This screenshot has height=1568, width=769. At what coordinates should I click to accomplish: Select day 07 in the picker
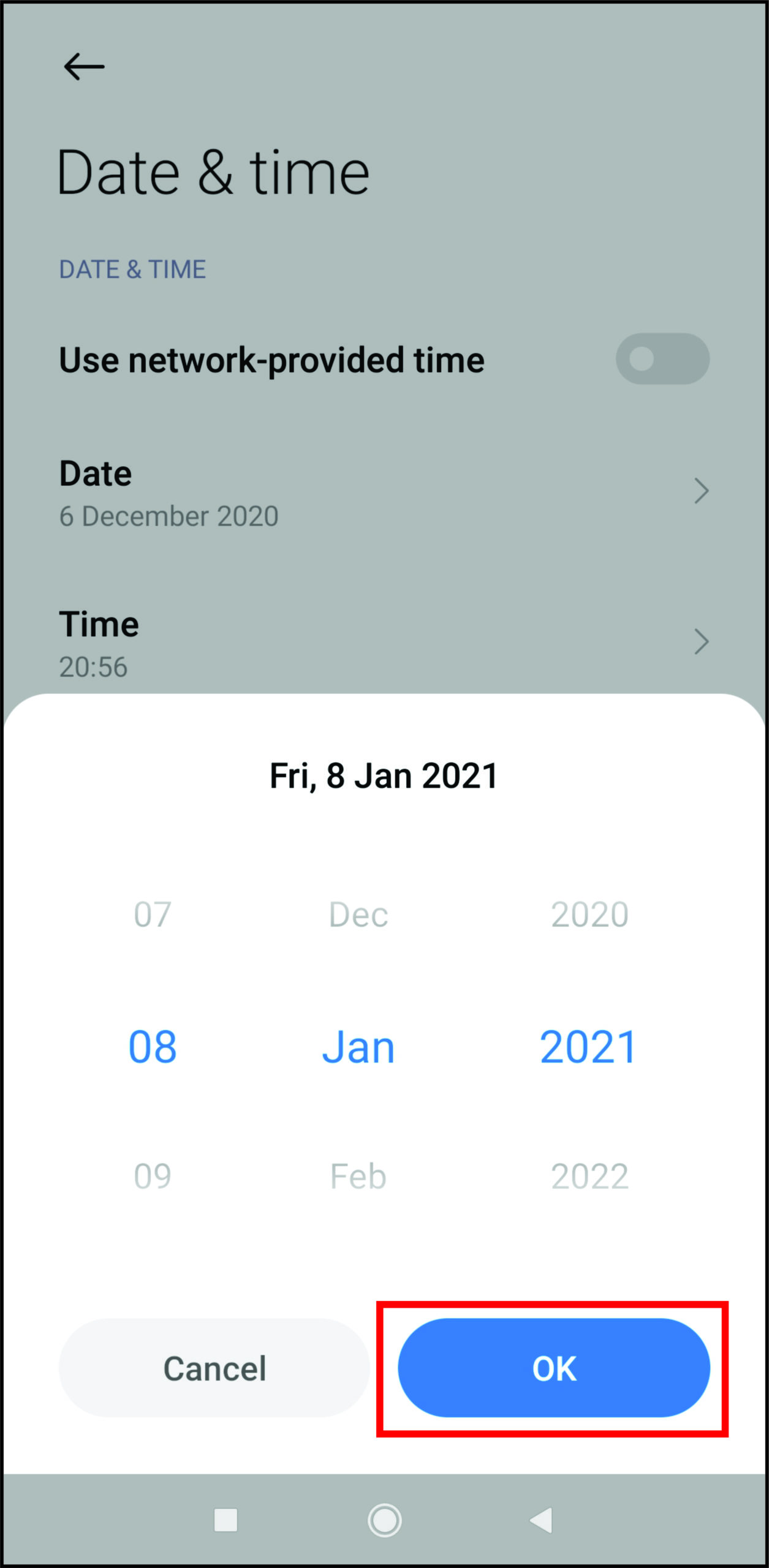tap(152, 914)
